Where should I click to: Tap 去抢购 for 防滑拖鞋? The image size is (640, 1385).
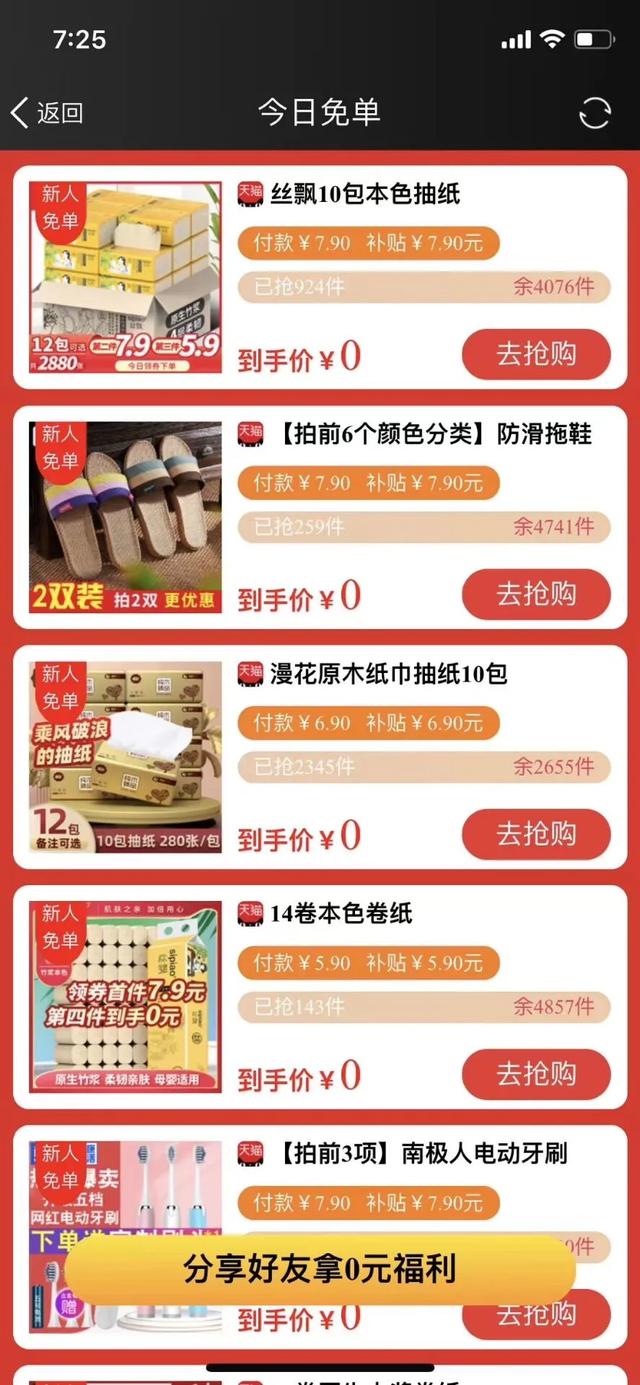pyautogui.click(x=535, y=594)
